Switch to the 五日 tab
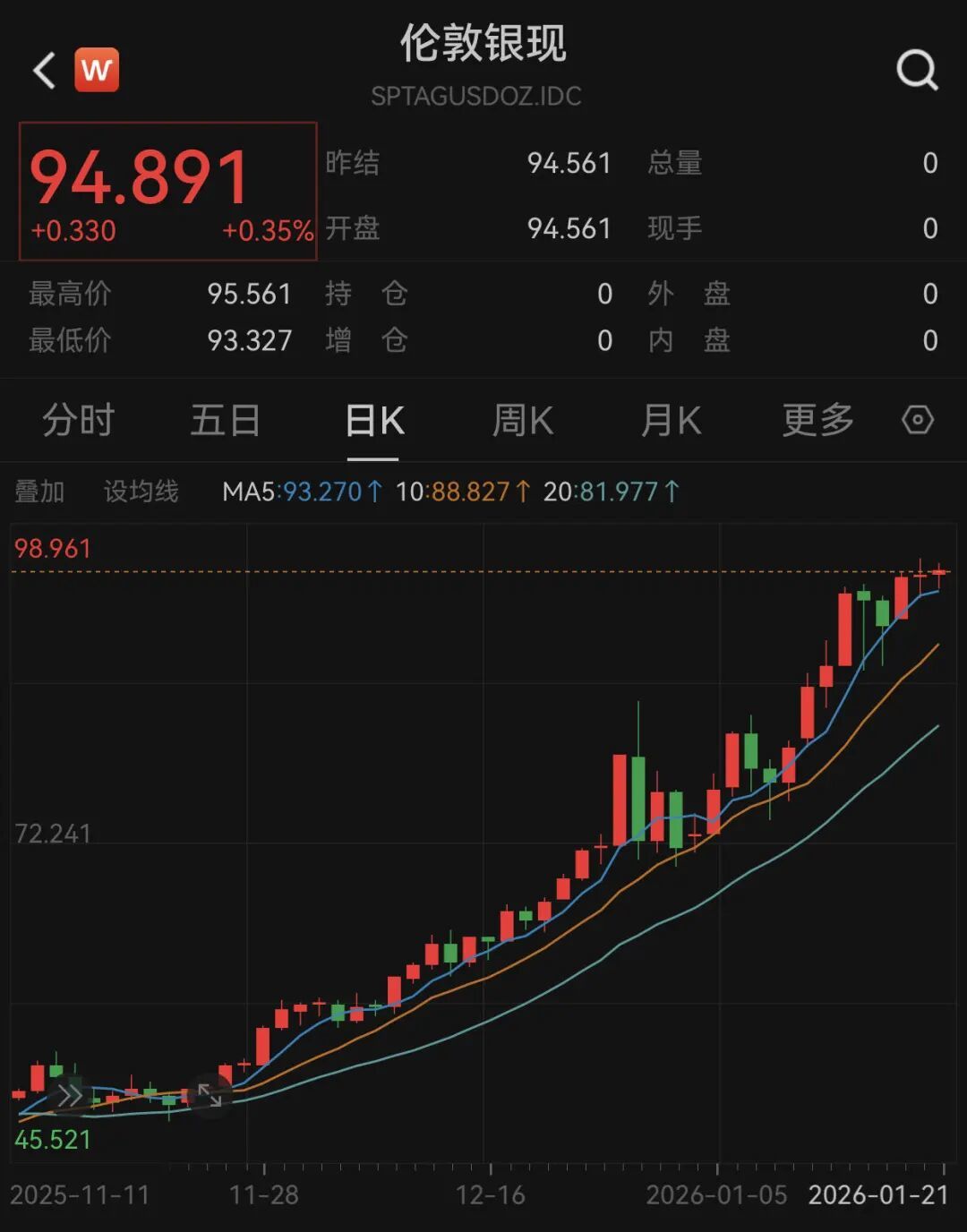This screenshot has height=1232, width=967. (x=226, y=420)
